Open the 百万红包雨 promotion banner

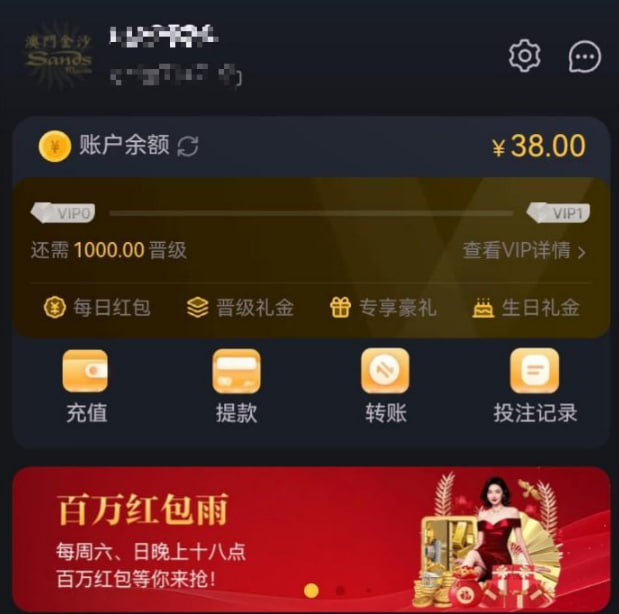point(310,535)
